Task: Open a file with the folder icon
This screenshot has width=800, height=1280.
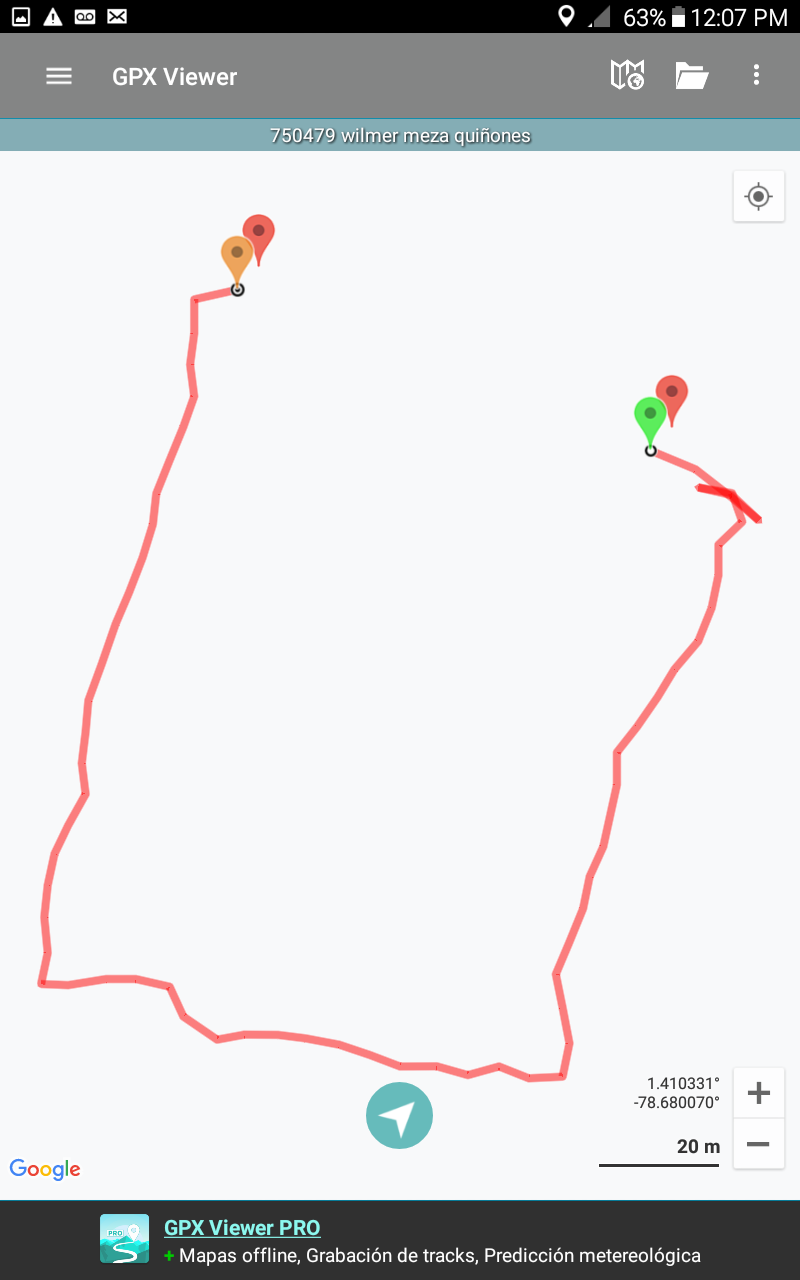Action: (691, 75)
